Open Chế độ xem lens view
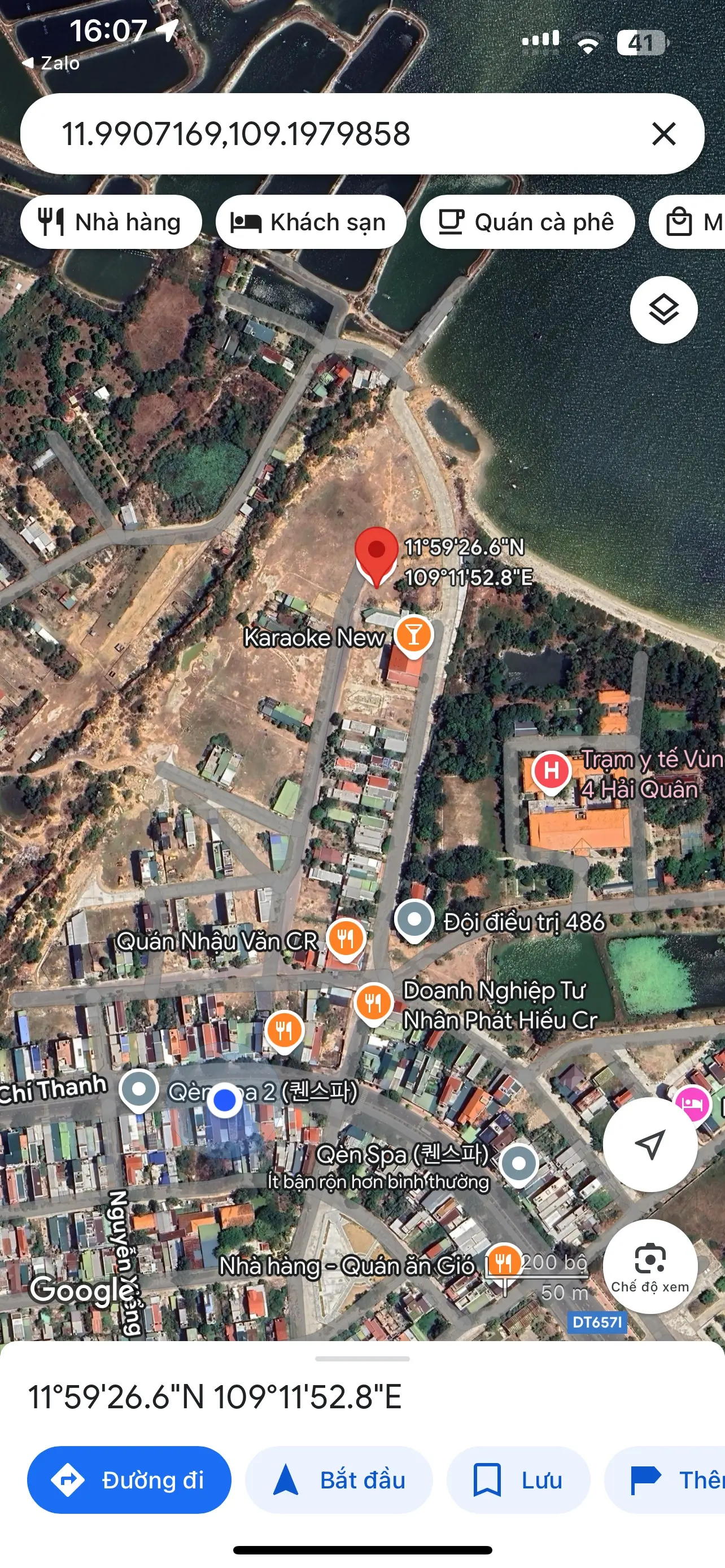725x1568 pixels. [x=649, y=1266]
